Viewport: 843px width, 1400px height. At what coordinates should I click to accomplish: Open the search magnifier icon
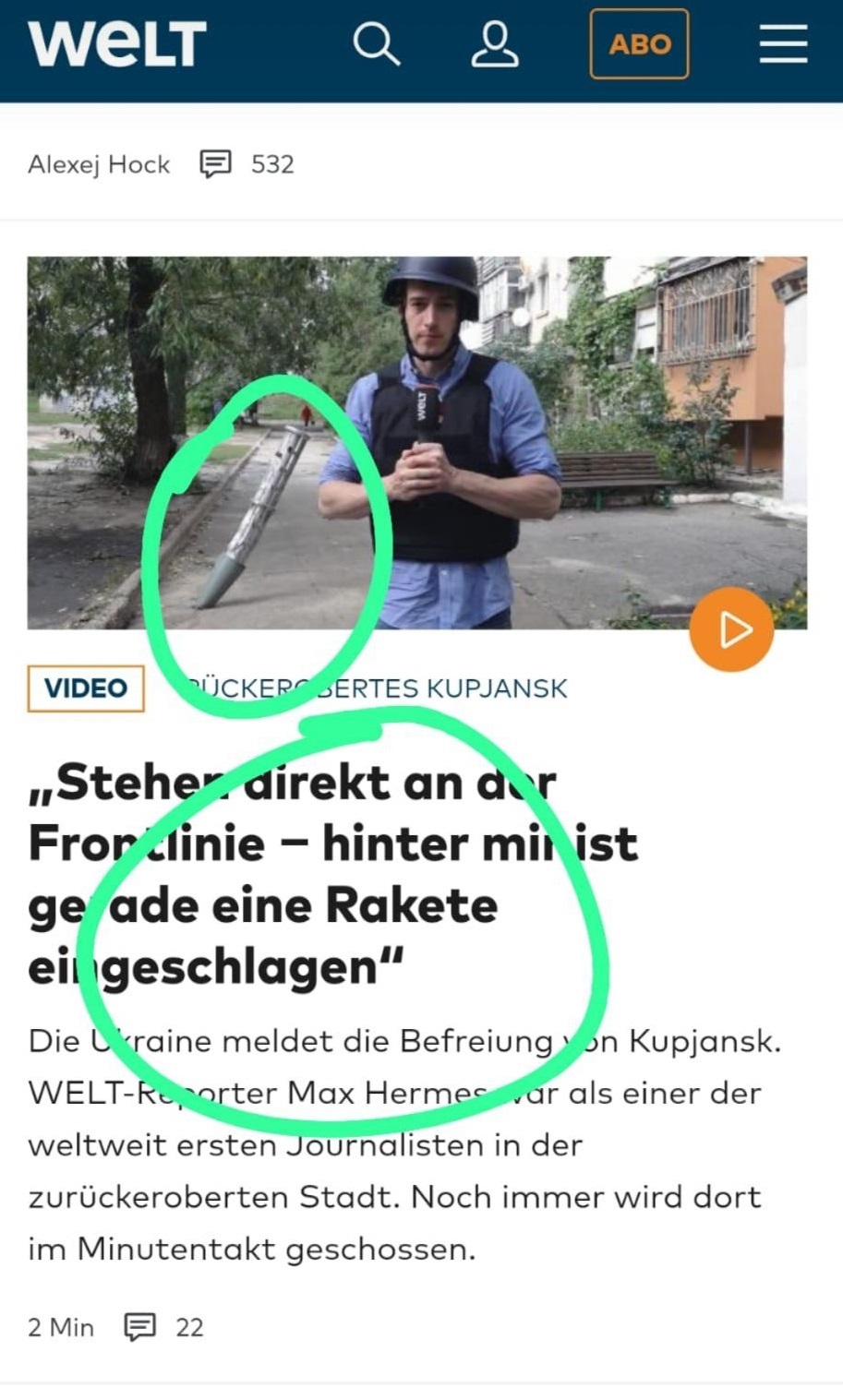(x=377, y=44)
